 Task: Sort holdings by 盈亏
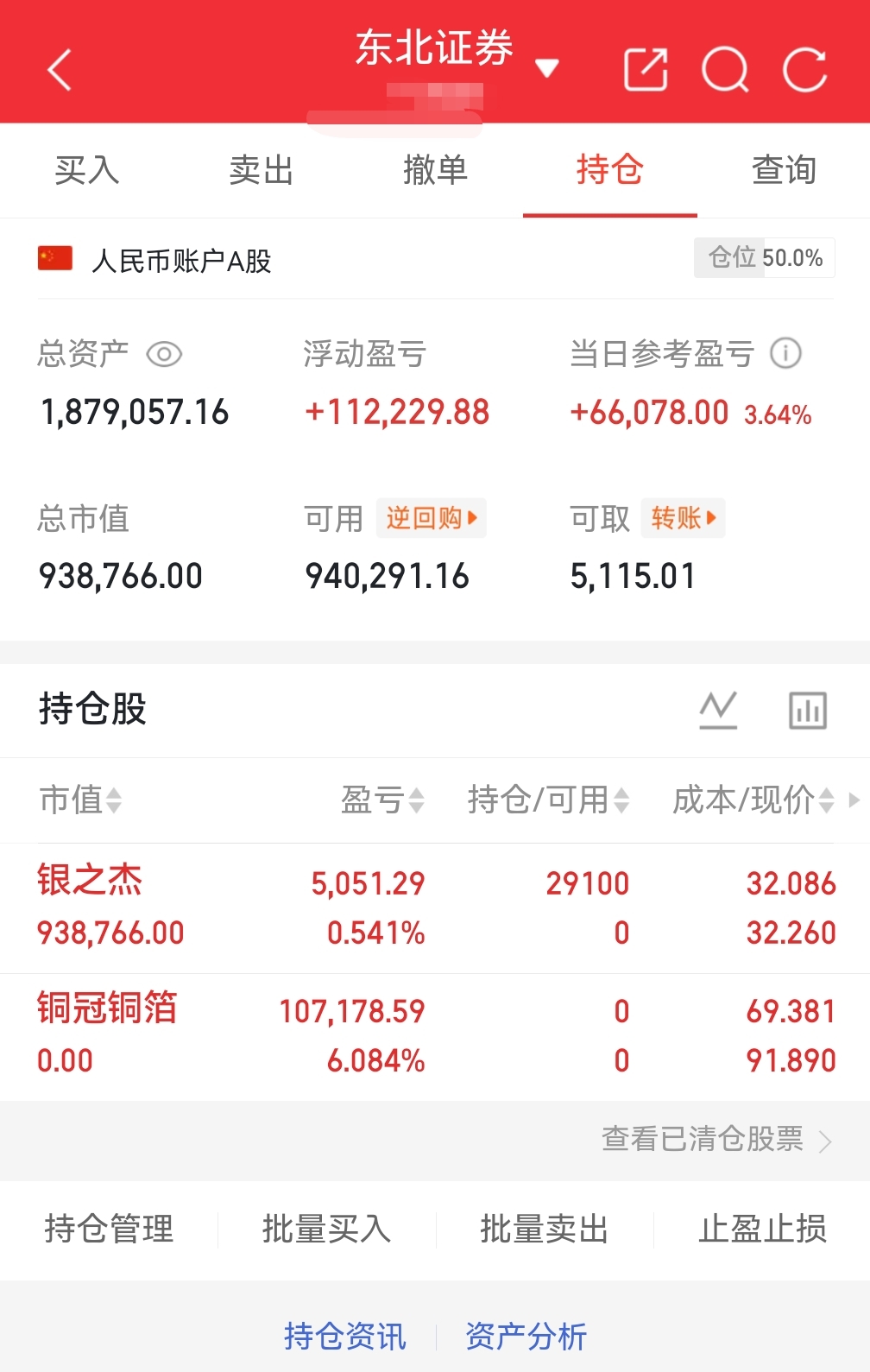(382, 800)
